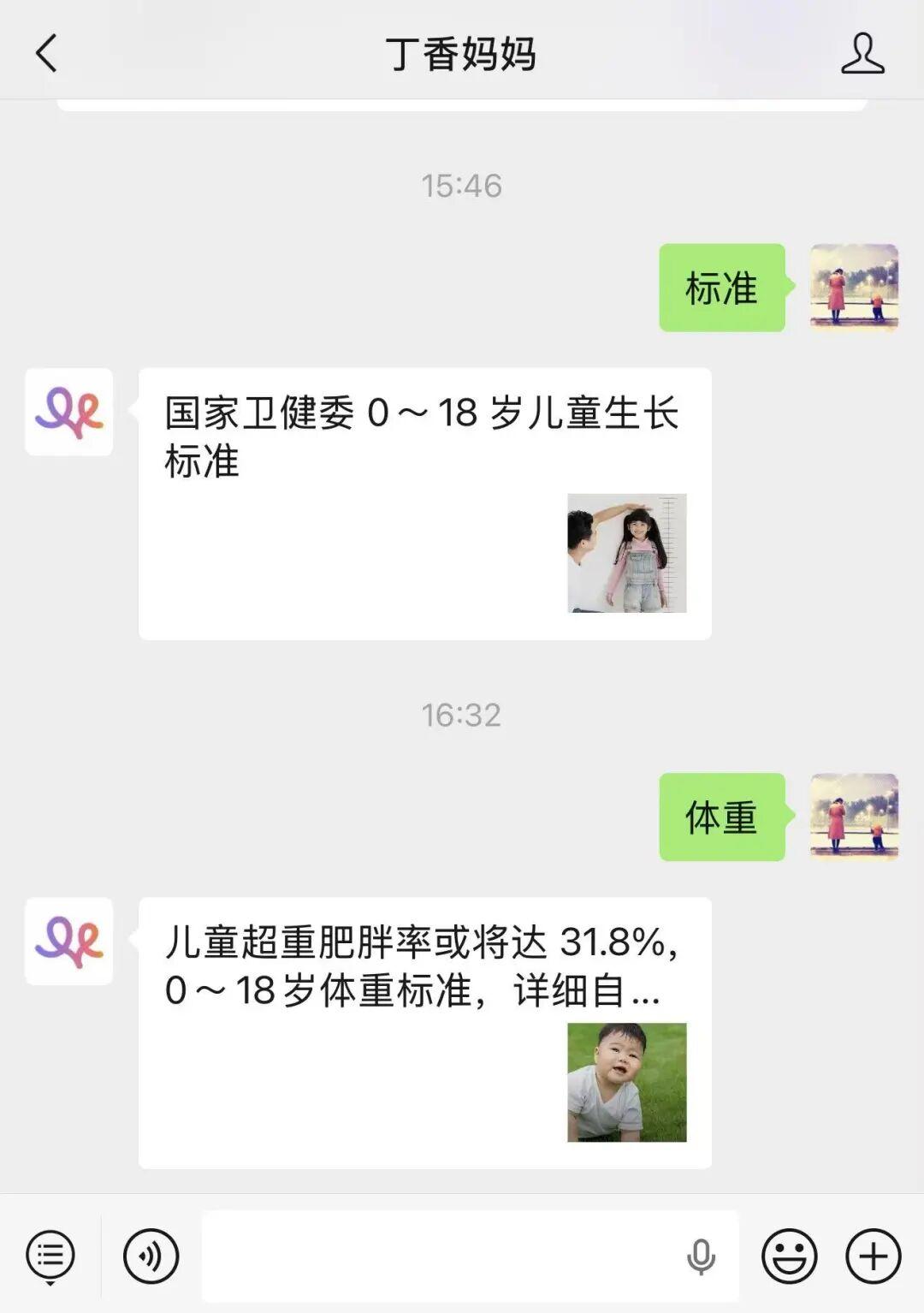Start microphone dictation in text field
The height and width of the screenshot is (1313, 924).
point(701,1256)
